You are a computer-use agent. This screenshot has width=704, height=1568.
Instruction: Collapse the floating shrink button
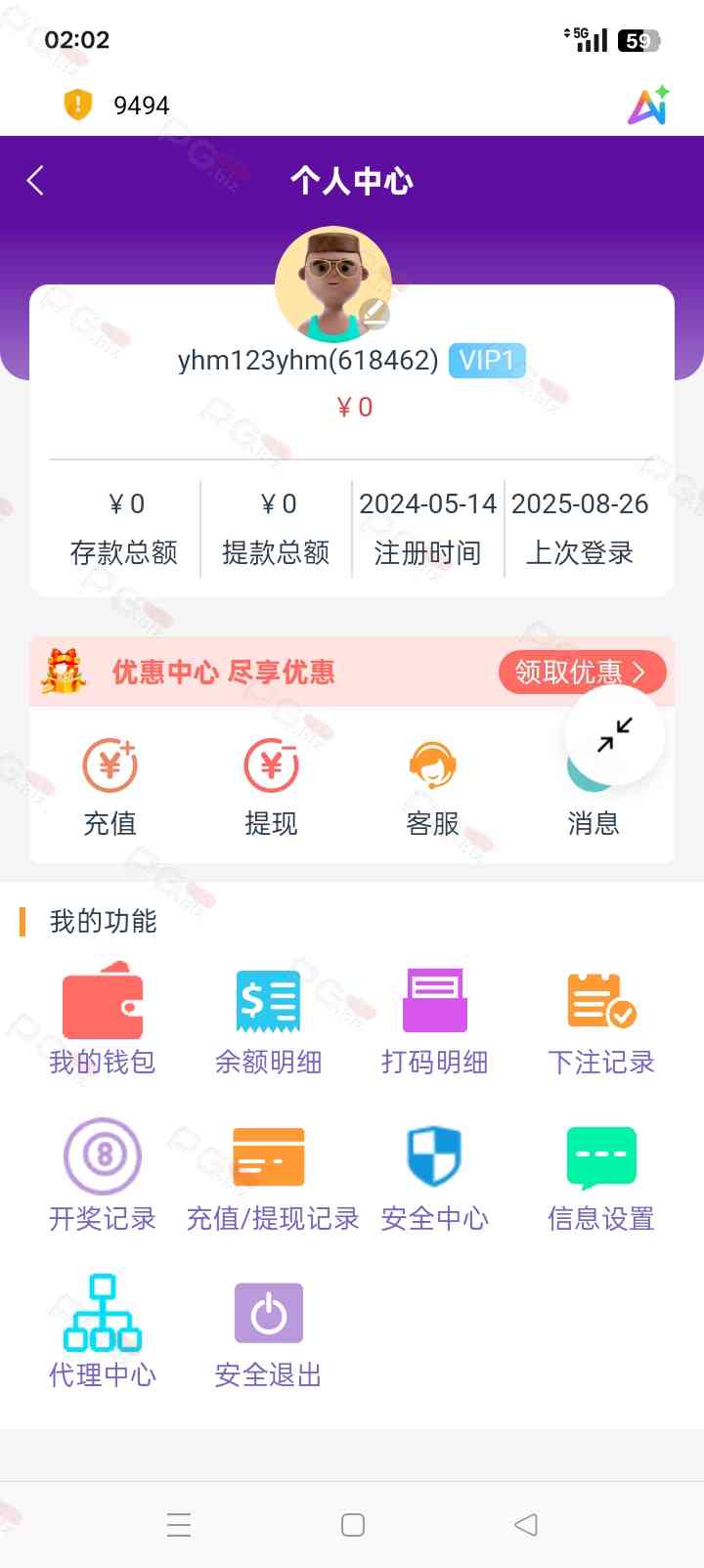click(615, 735)
